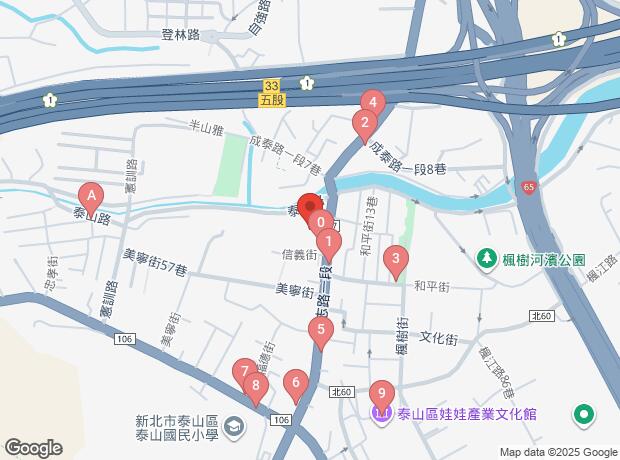Open pin number 3 near 和平街
This screenshot has width=620, height=460.
pyautogui.click(x=397, y=262)
